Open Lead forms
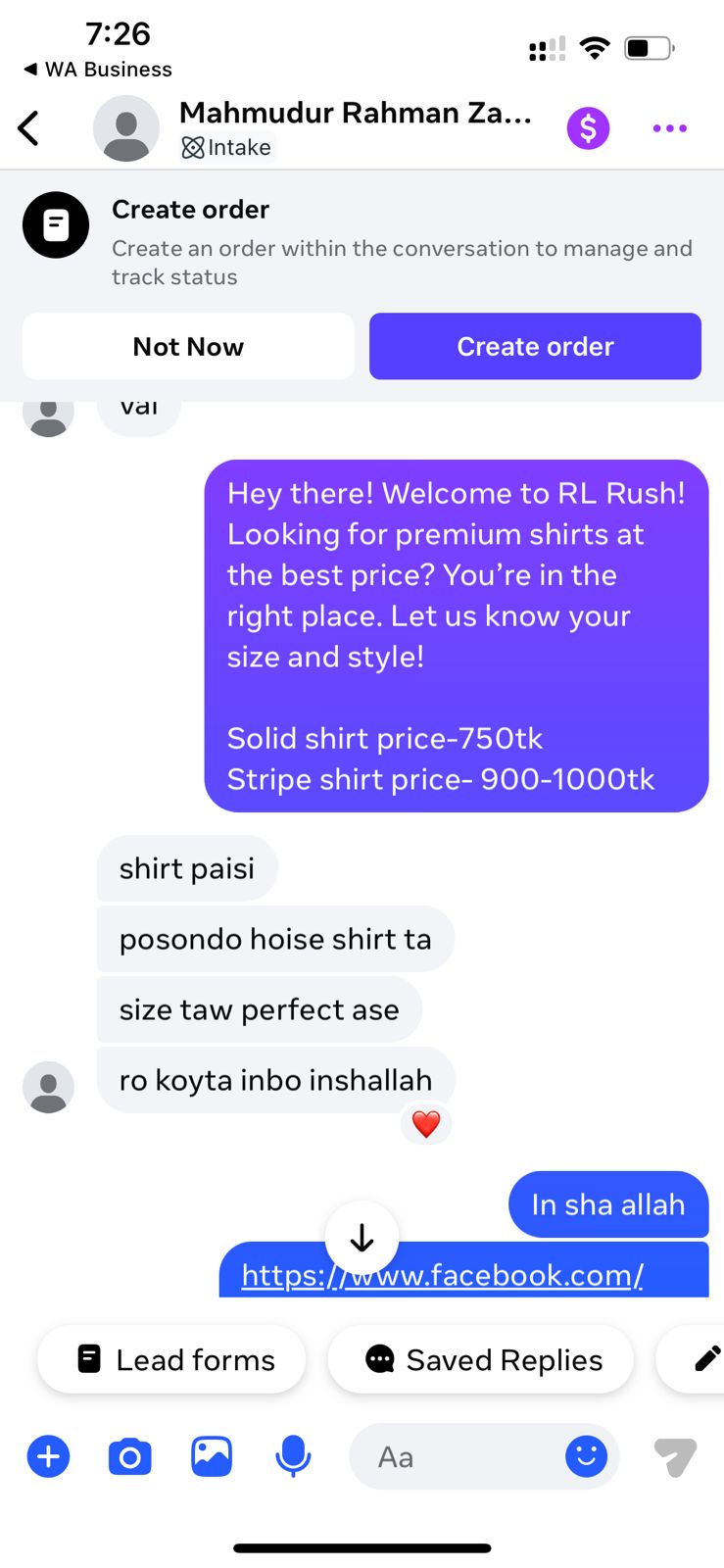The image size is (724, 1568). (171, 1359)
